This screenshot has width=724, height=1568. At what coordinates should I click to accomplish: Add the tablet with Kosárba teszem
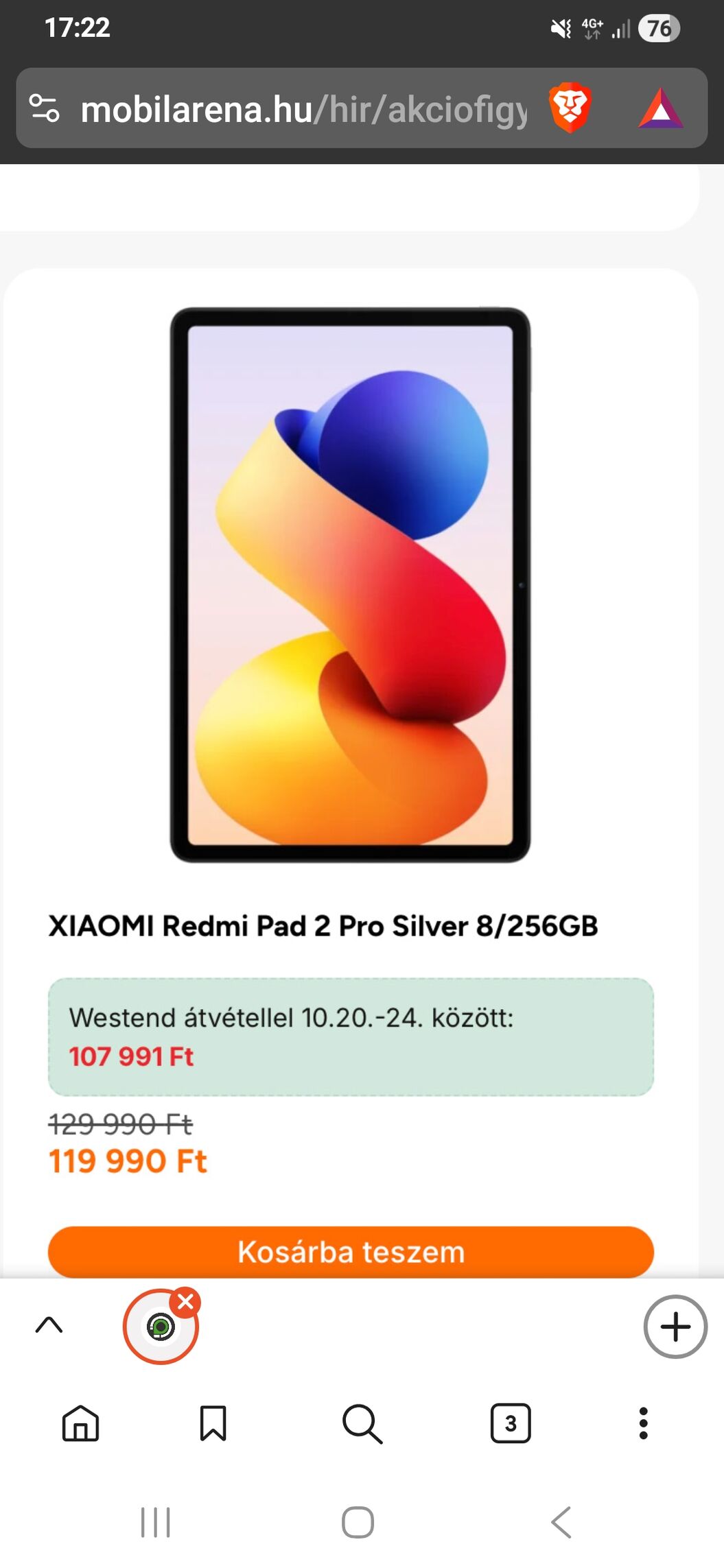[351, 1251]
